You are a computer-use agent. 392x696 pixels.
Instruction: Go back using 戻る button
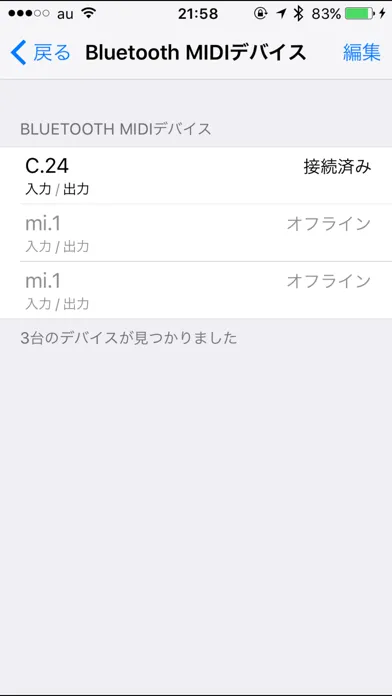click(x=40, y=52)
